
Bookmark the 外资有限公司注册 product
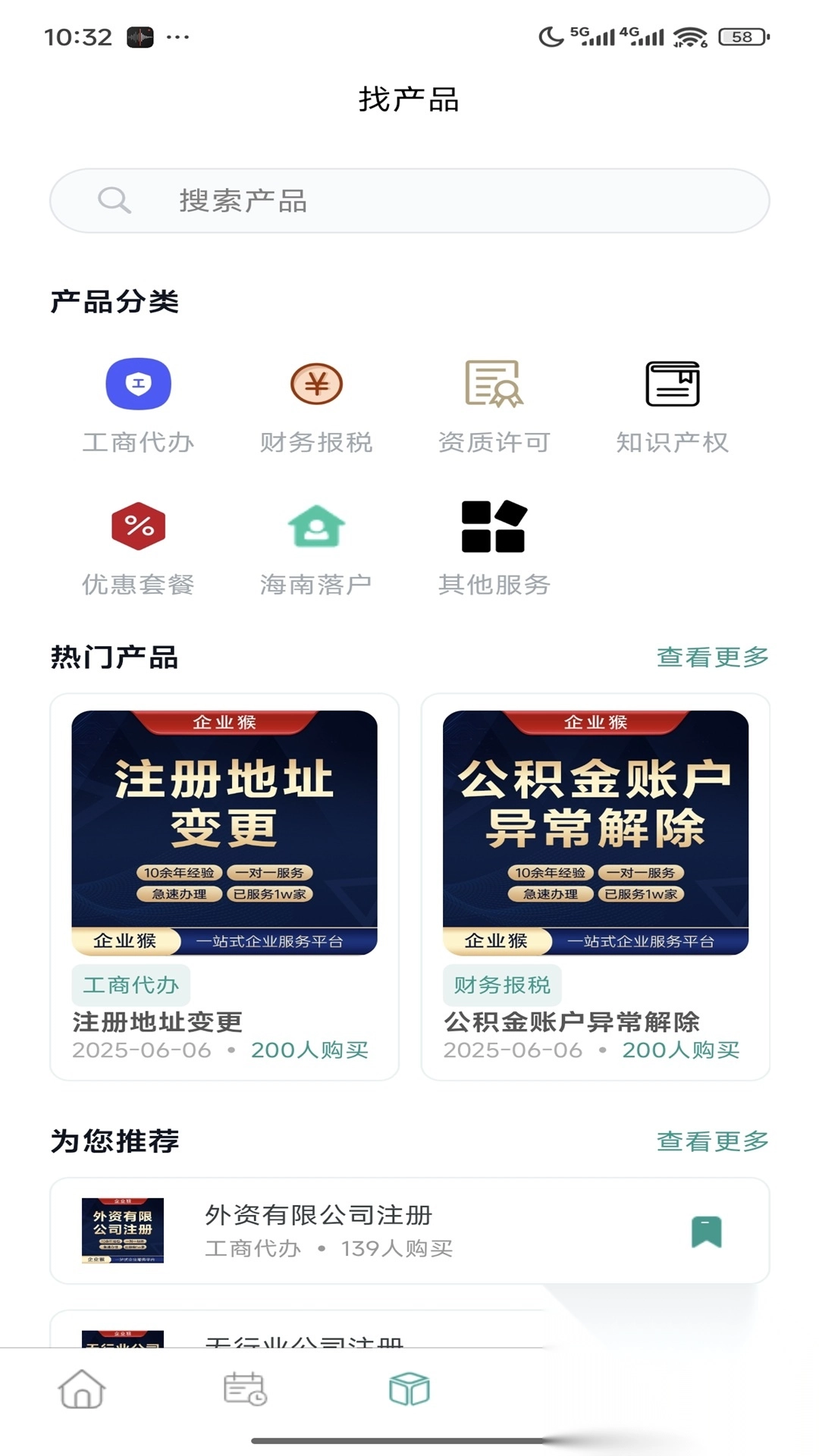pyautogui.click(x=705, y=1227)
